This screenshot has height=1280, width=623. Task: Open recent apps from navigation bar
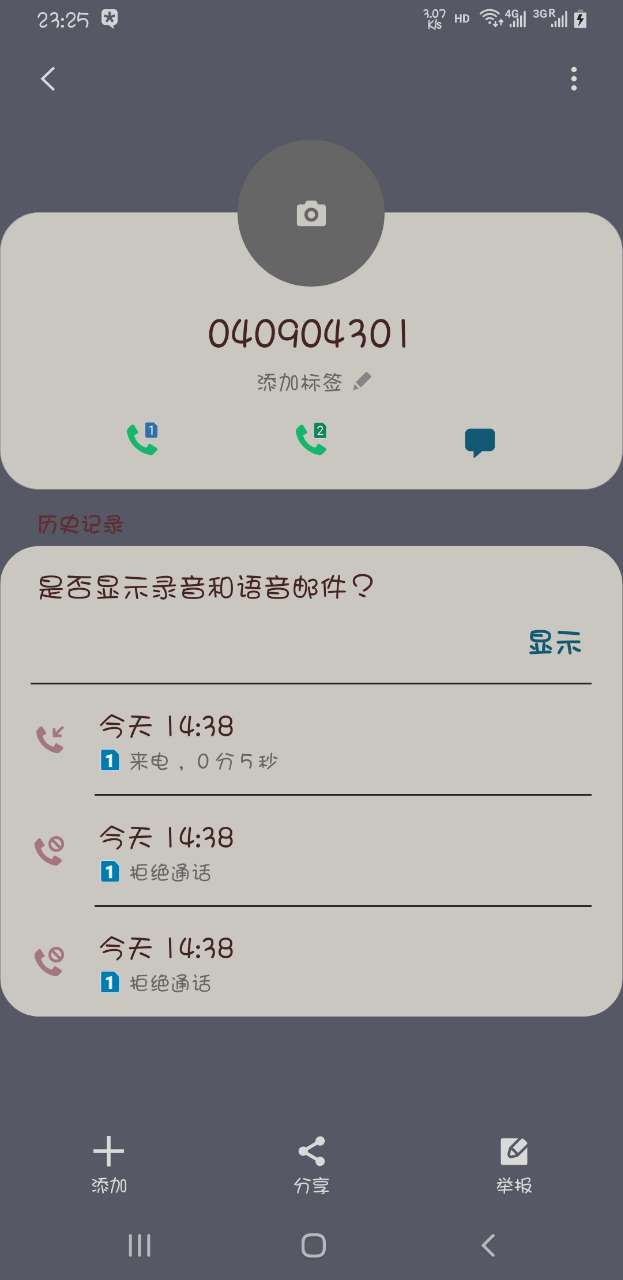[140, 1245]
